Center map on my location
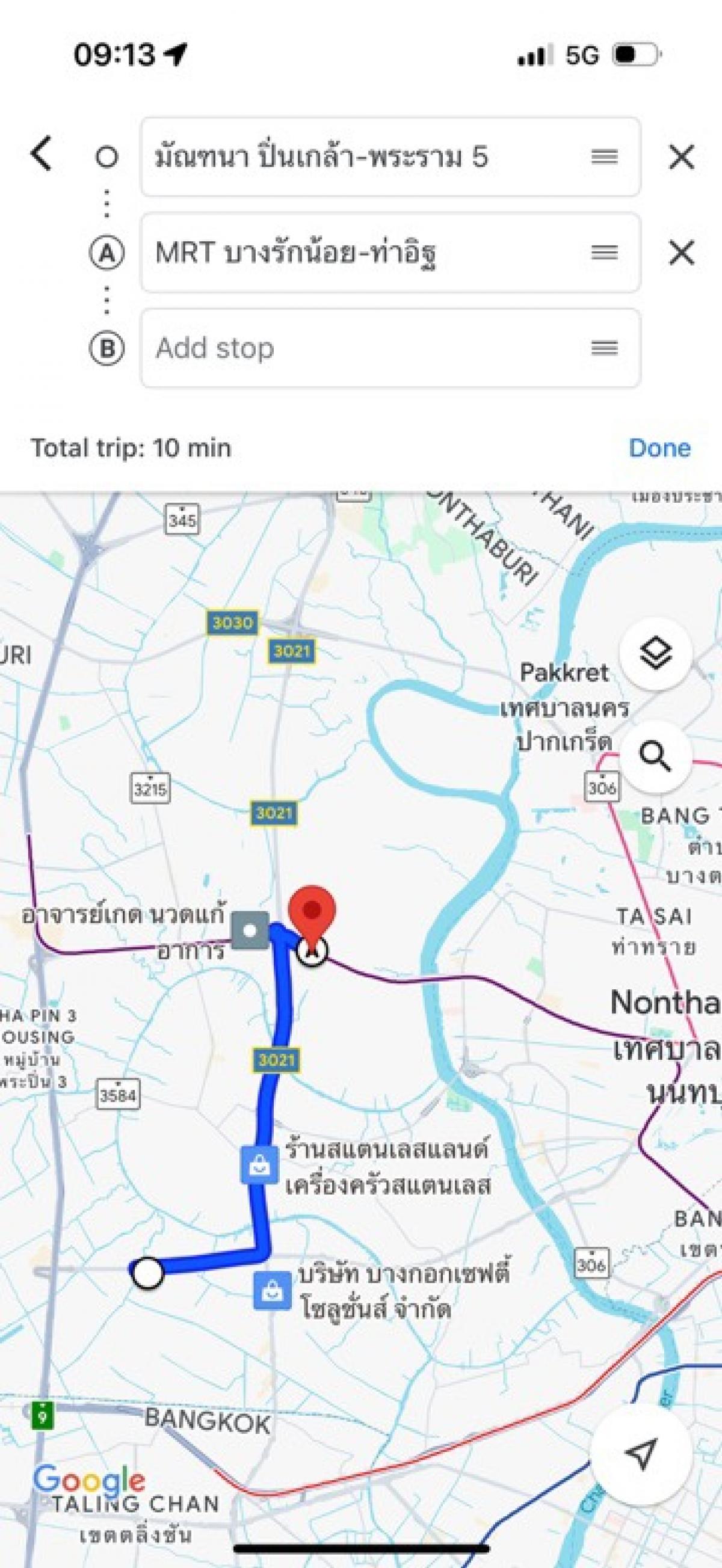 (x=640, y=1454)
